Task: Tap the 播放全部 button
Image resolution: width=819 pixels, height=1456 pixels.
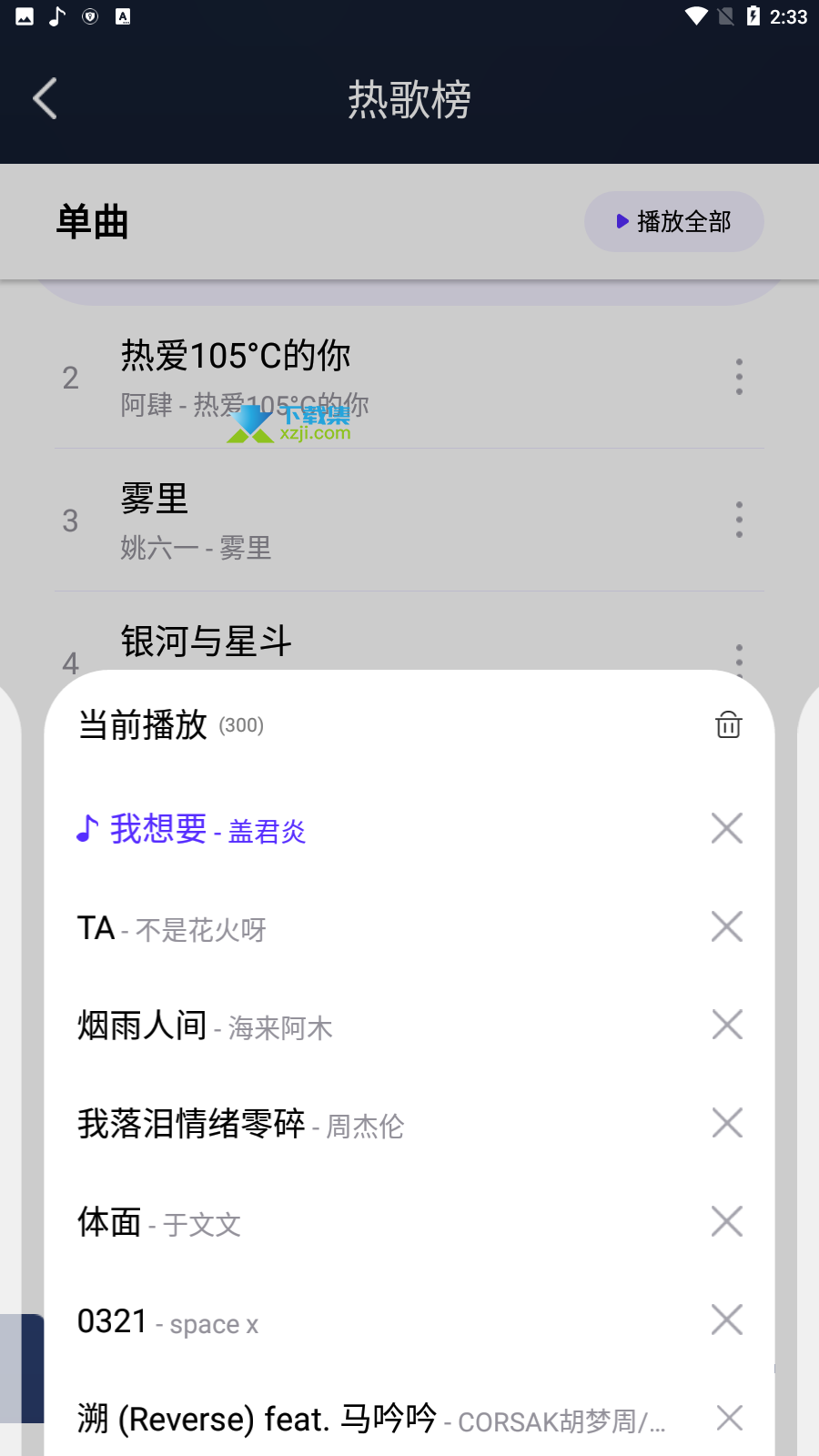Action: coord(673,221)
